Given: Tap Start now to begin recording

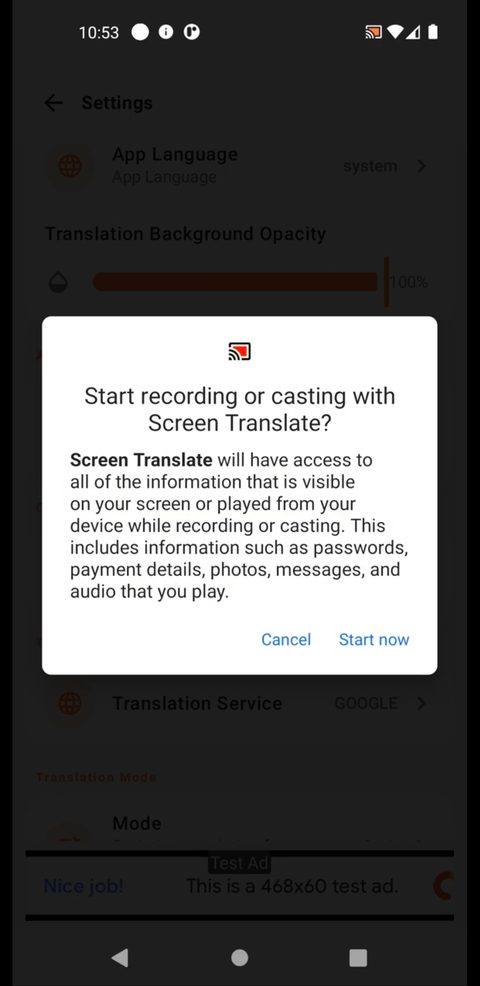Looking at the screenshot, I should 374,640.
